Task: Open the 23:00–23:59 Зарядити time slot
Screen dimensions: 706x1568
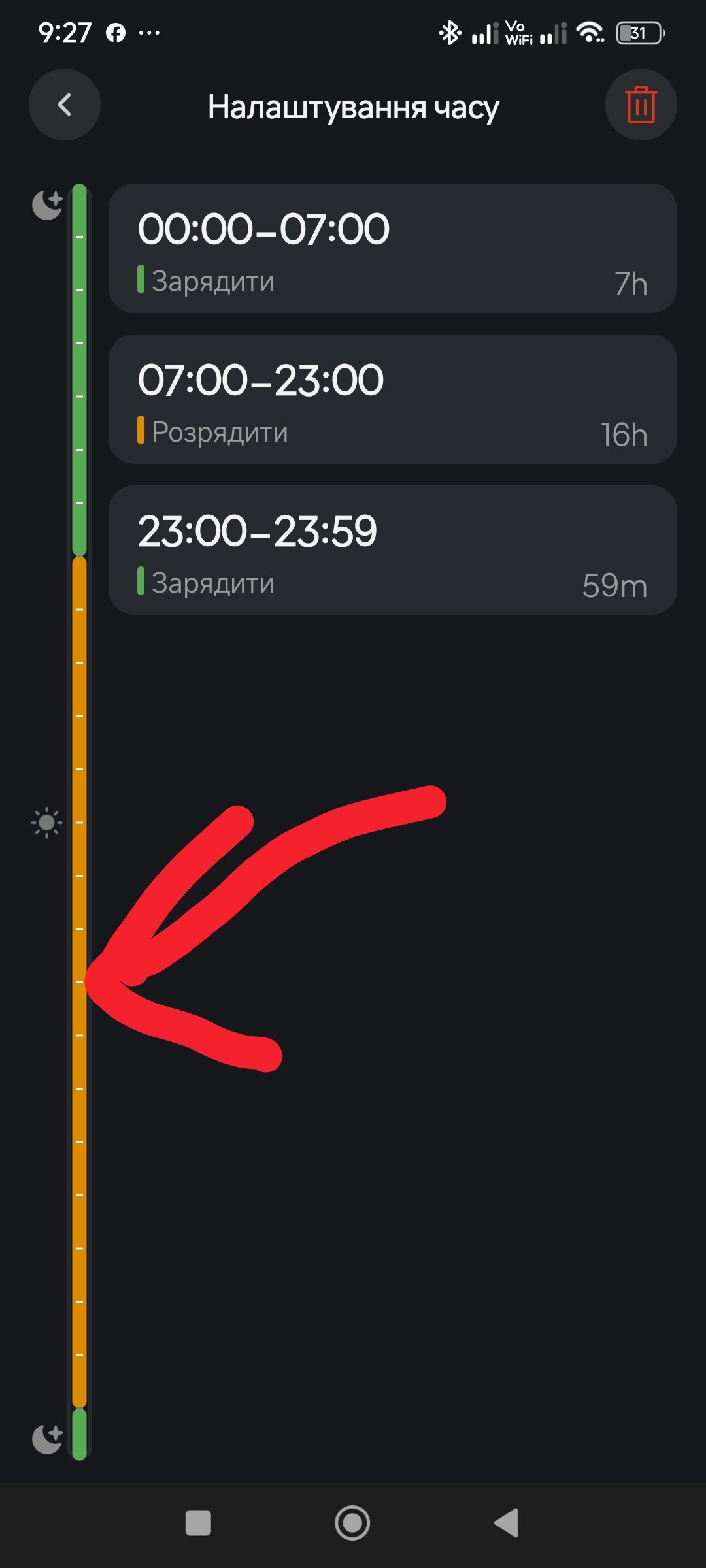Action: click(x=392, y=550)
